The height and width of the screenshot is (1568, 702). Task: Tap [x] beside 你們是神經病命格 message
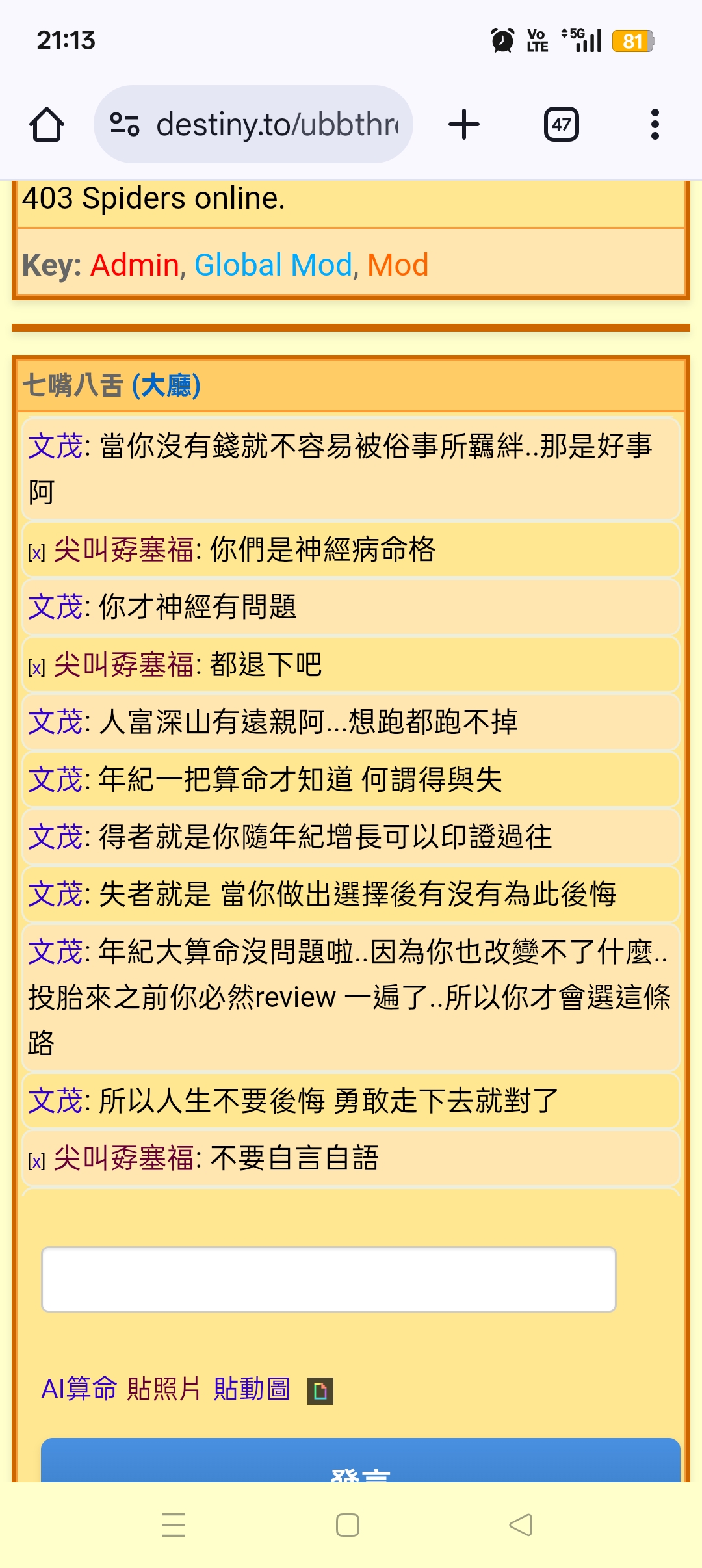(36, 553)
